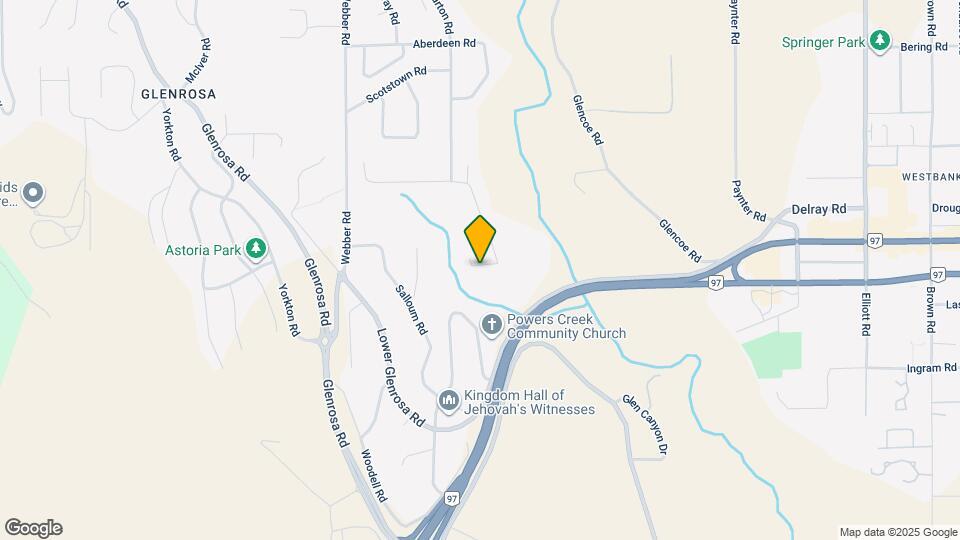Select the Powers Creek Community Church marker

(491, 324)
